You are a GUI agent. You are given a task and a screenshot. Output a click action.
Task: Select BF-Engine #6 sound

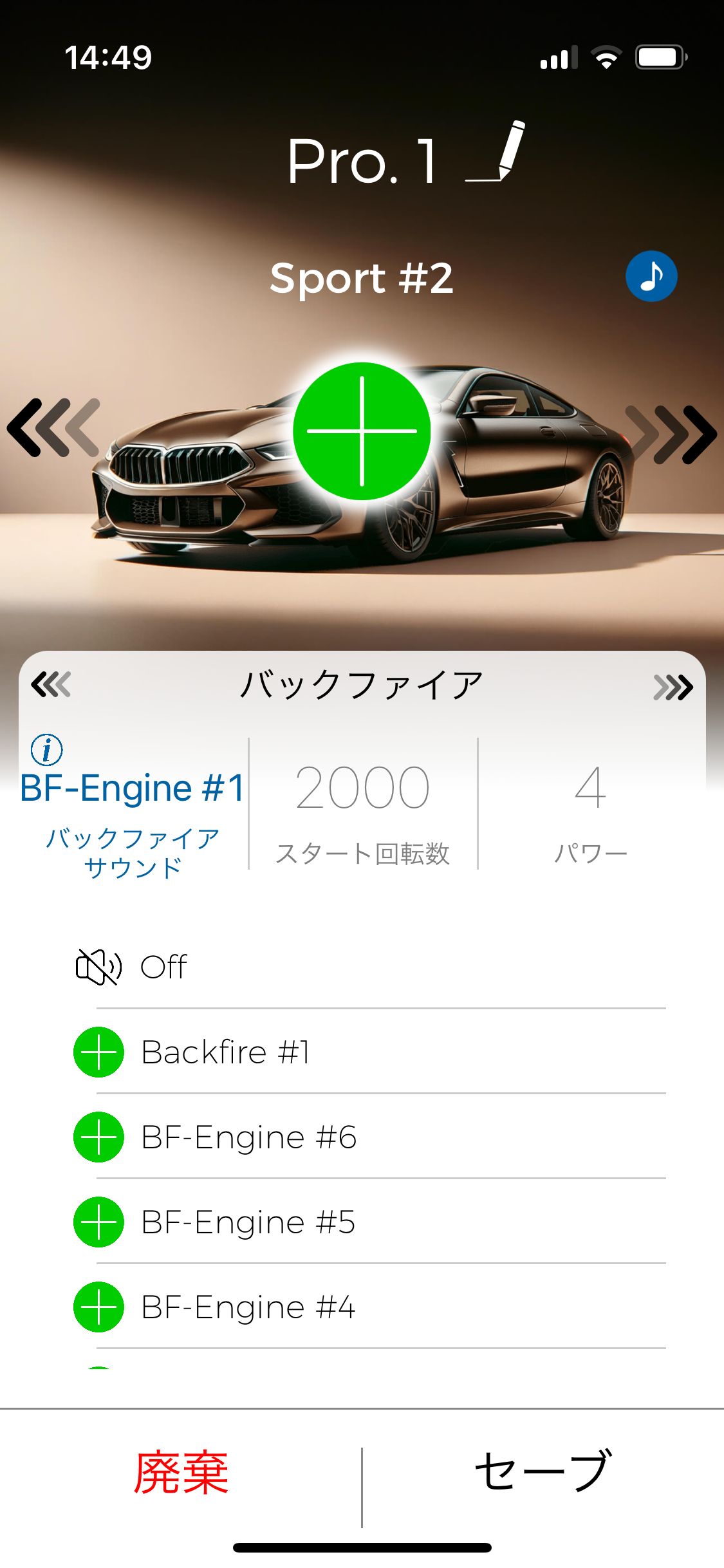pyautogui.click(x=248, y=1137)
